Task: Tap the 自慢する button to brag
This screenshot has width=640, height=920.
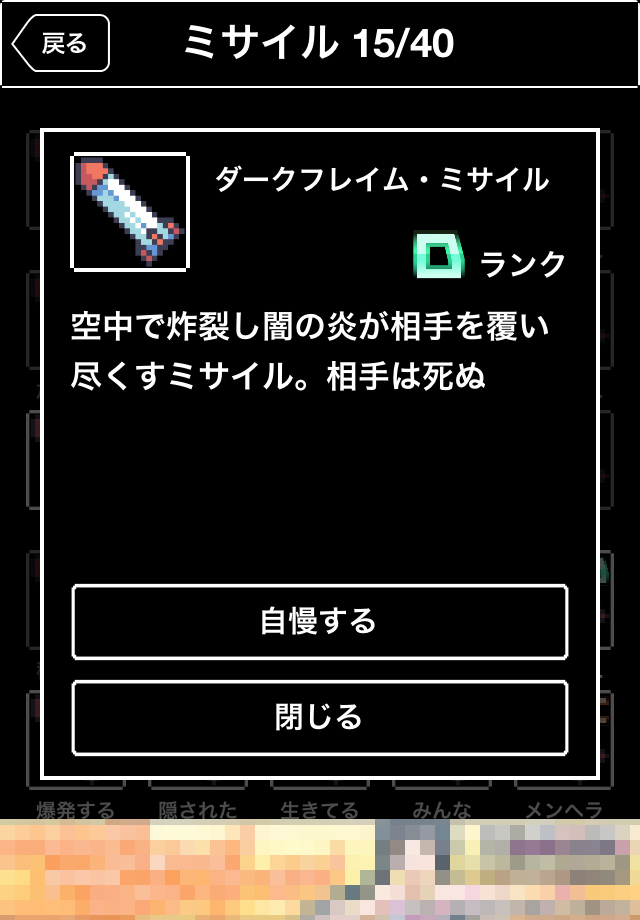Action: point(319,622)
